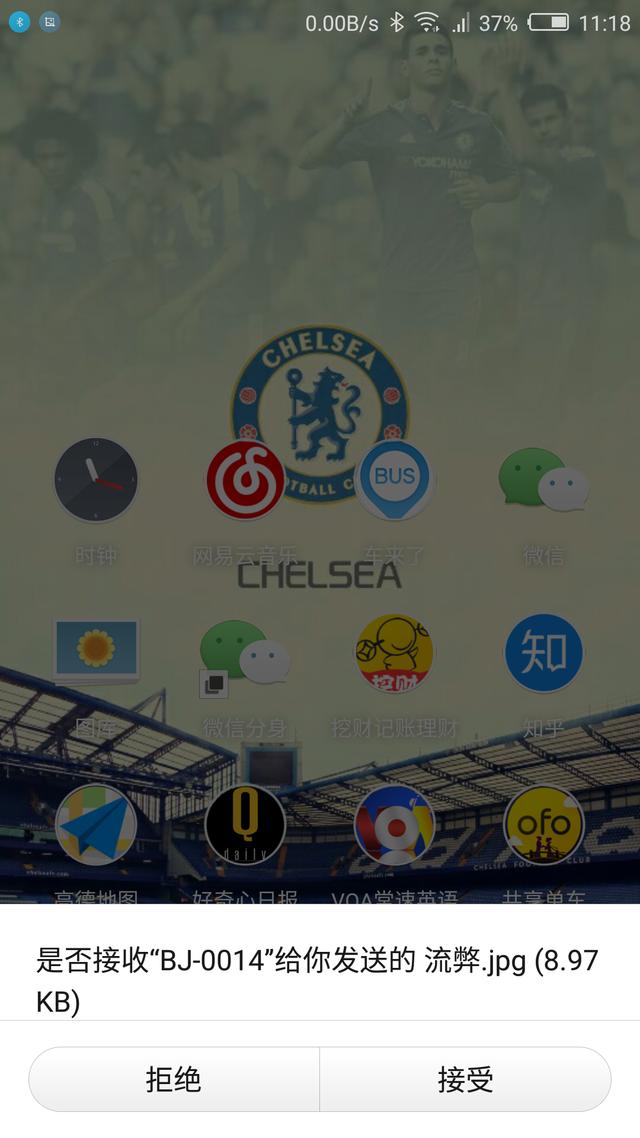Accept the 流弊.jpg file transfer

(465, 1079)
